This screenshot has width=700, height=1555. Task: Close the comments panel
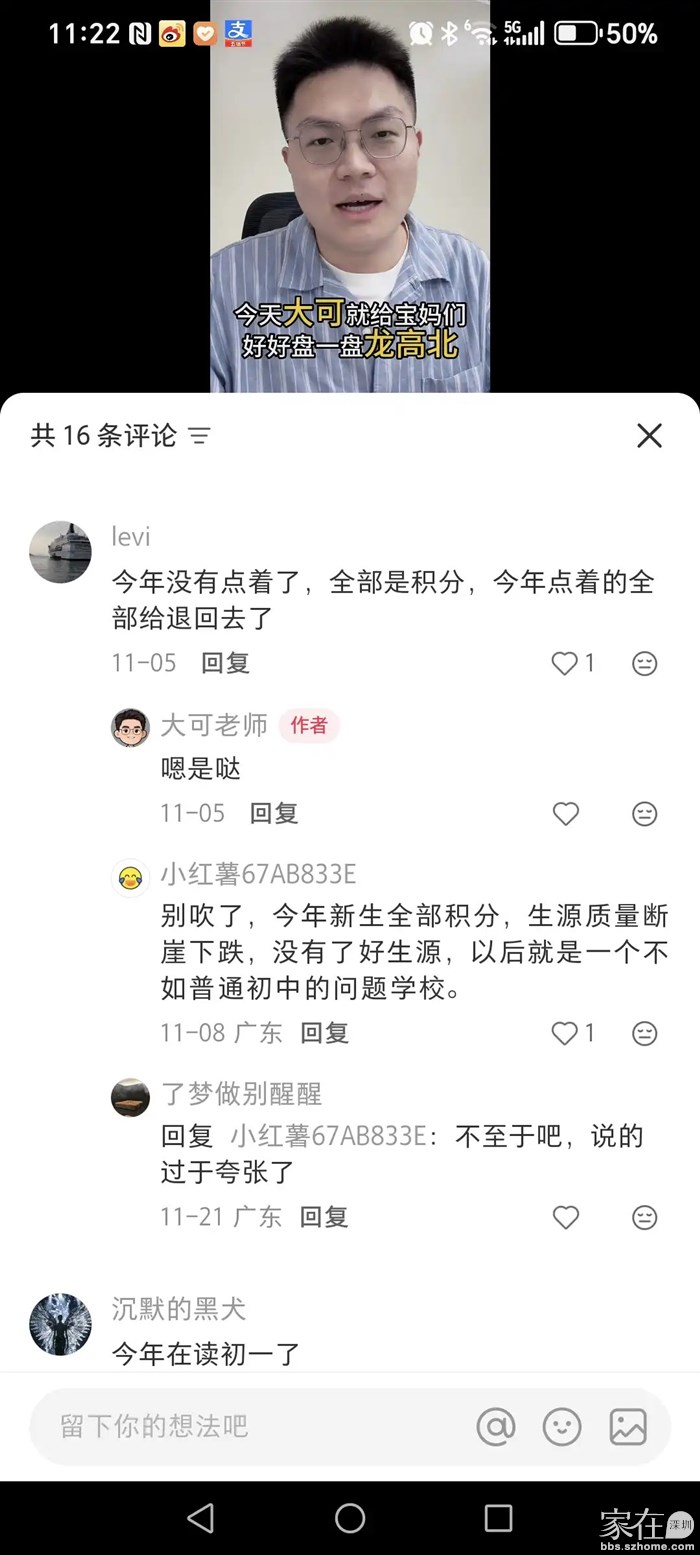649,435
